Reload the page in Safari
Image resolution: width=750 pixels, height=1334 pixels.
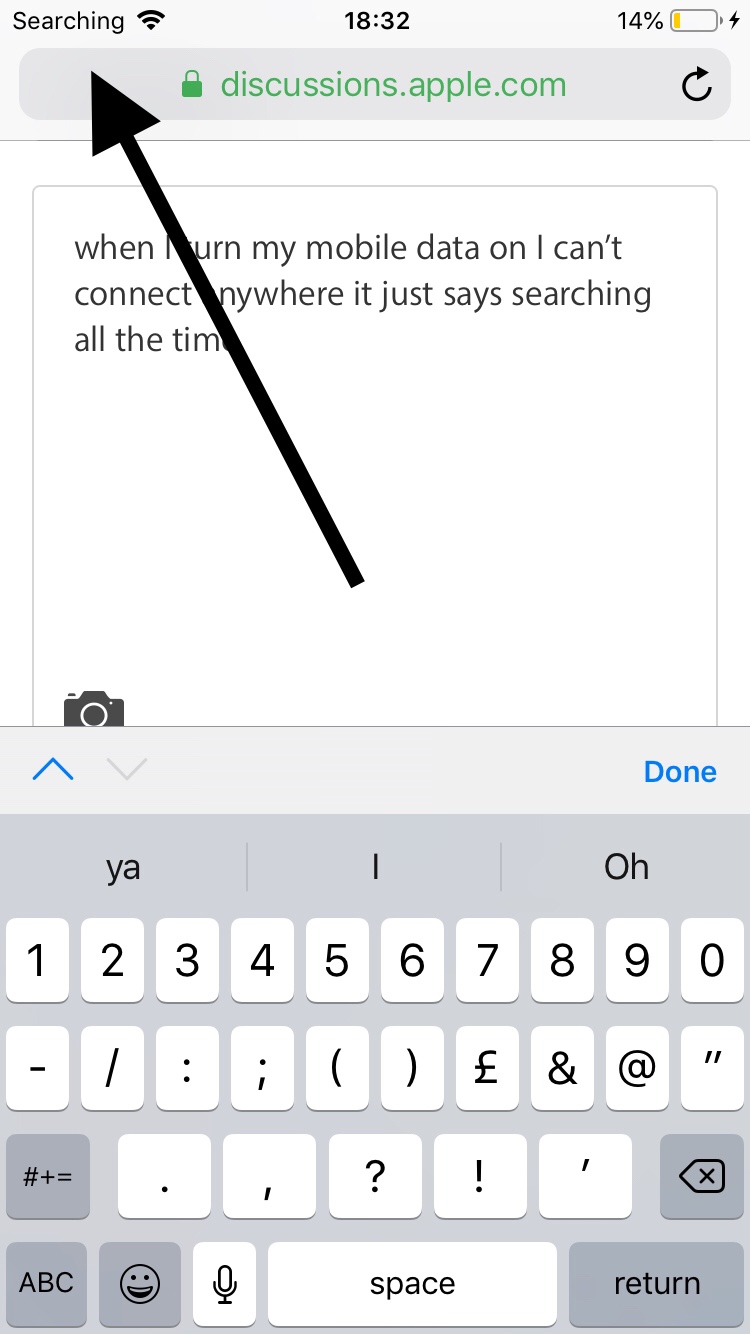point(696,86)
